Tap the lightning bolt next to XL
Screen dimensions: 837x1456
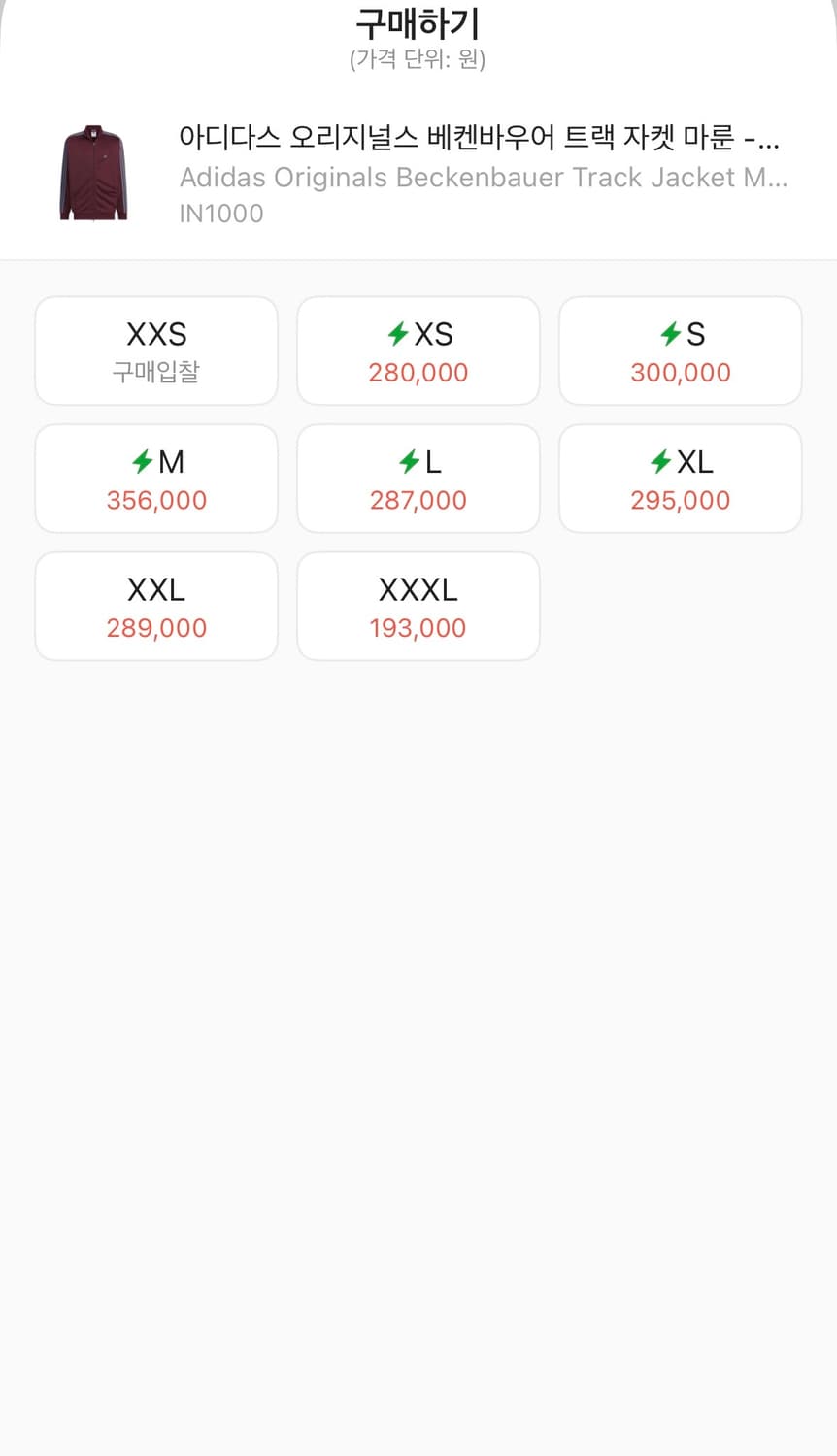pyautogui.click(x=660, y=462)
